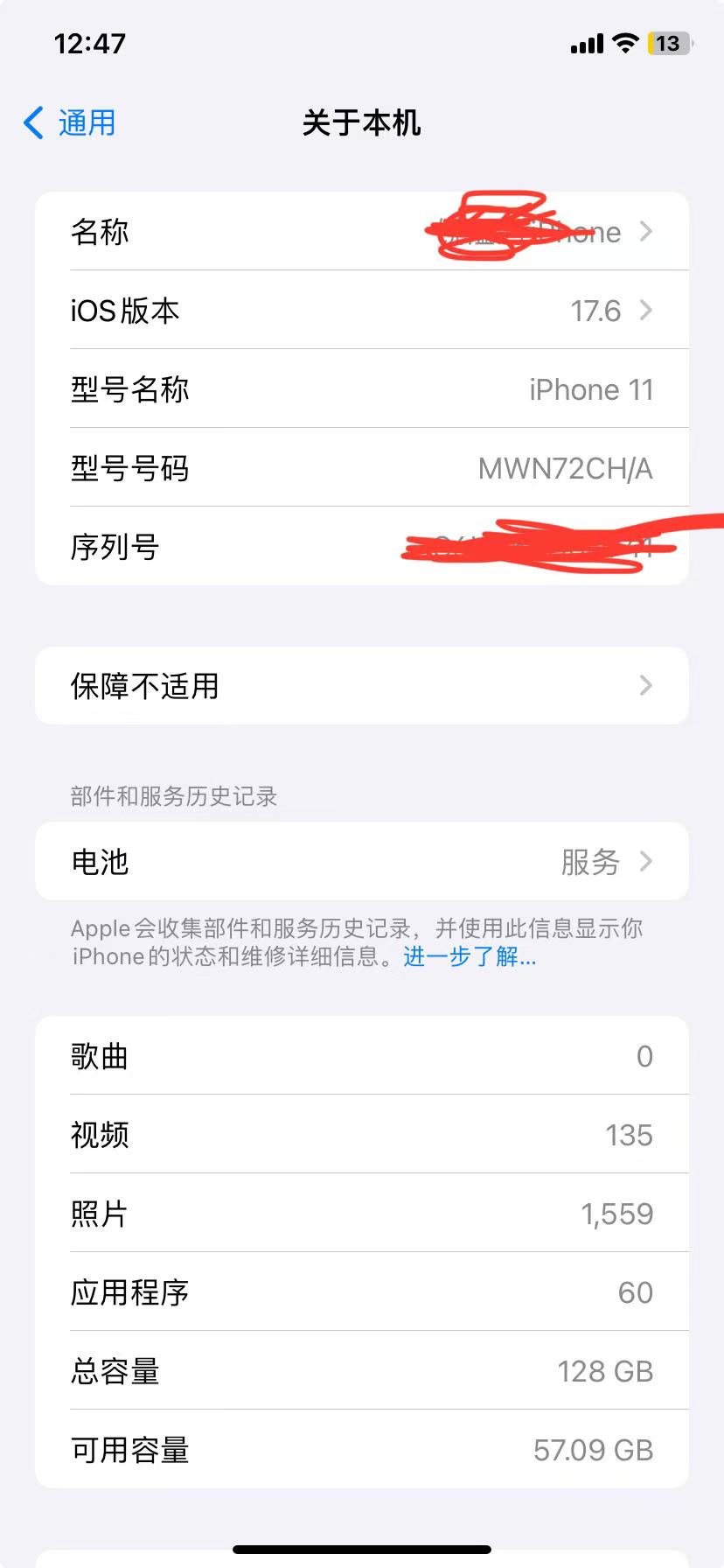Open the 名称 row to rename device
The height and width of the screenshot is (1568, 724).
(x=362, y=232)
